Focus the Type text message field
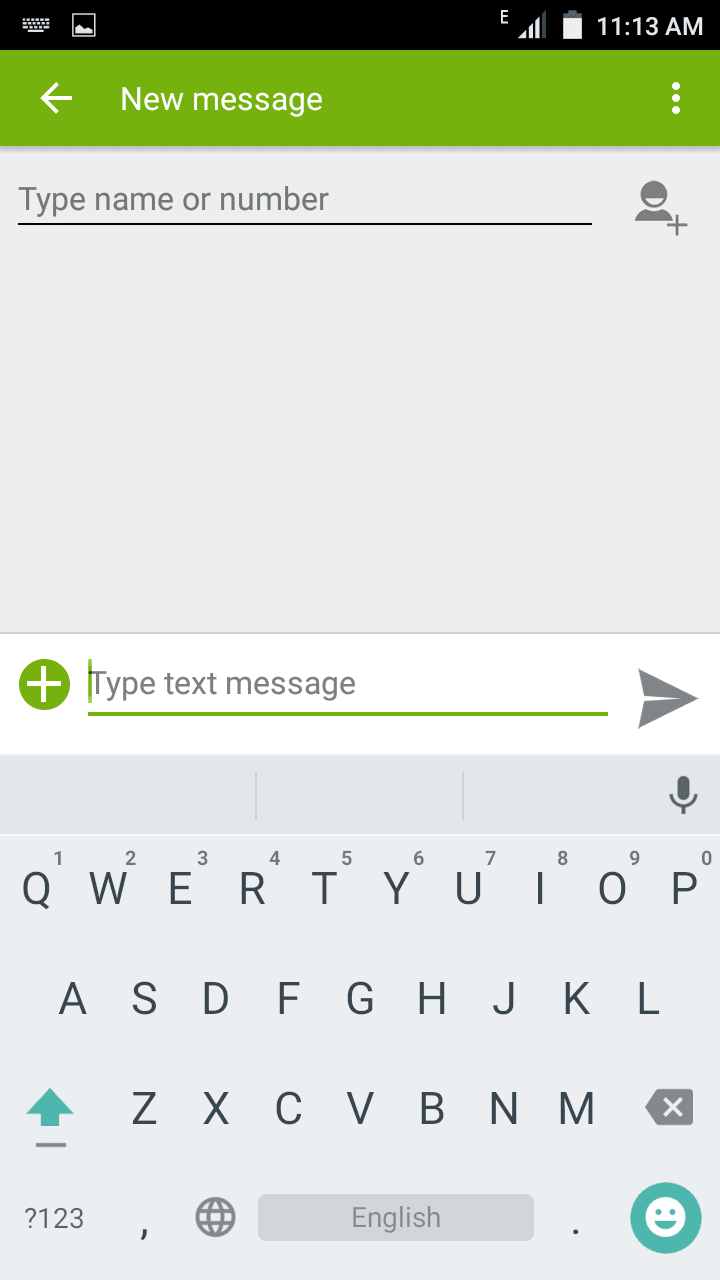Screen dimensions: 720x1280 coord(348,685)
